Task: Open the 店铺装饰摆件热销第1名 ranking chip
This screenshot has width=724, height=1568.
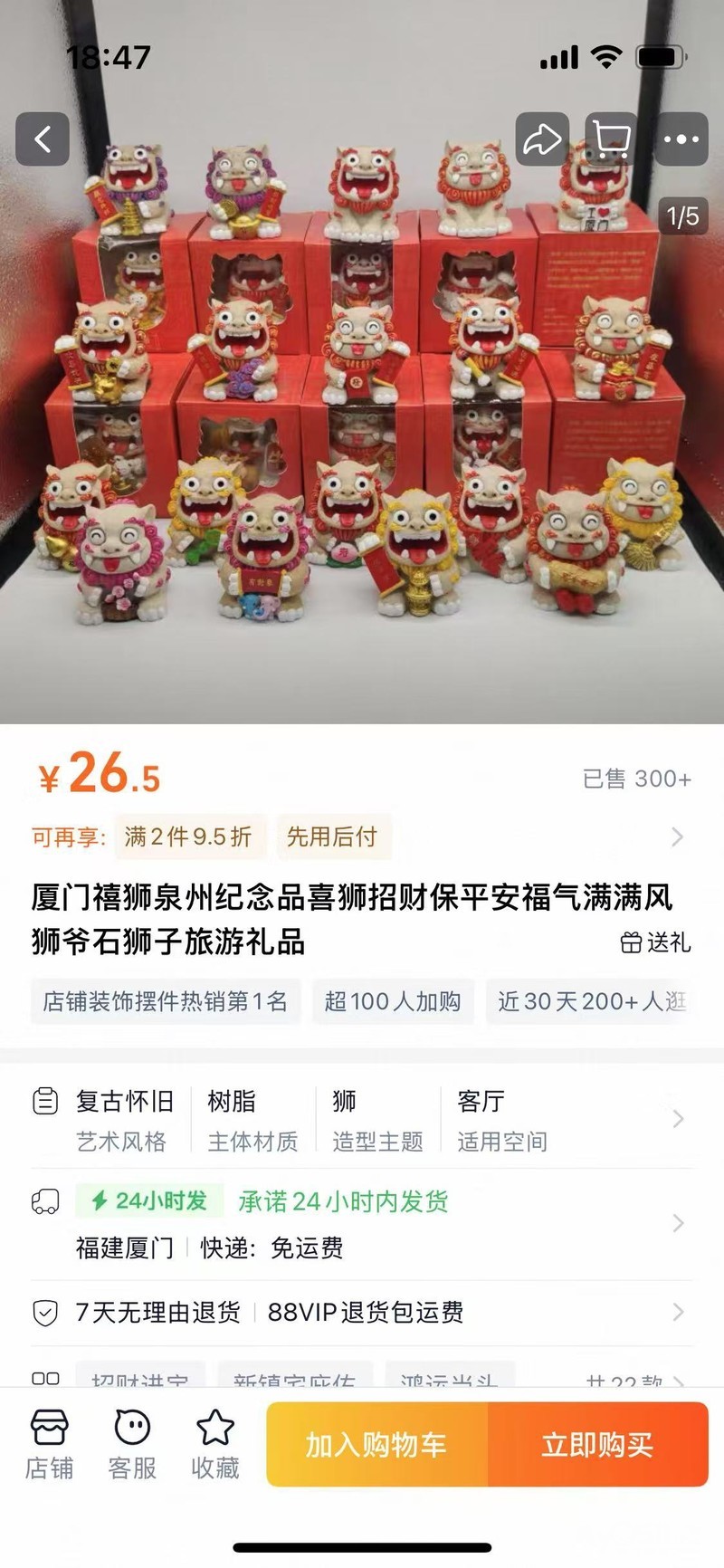Action: (x=165, y=1001)
